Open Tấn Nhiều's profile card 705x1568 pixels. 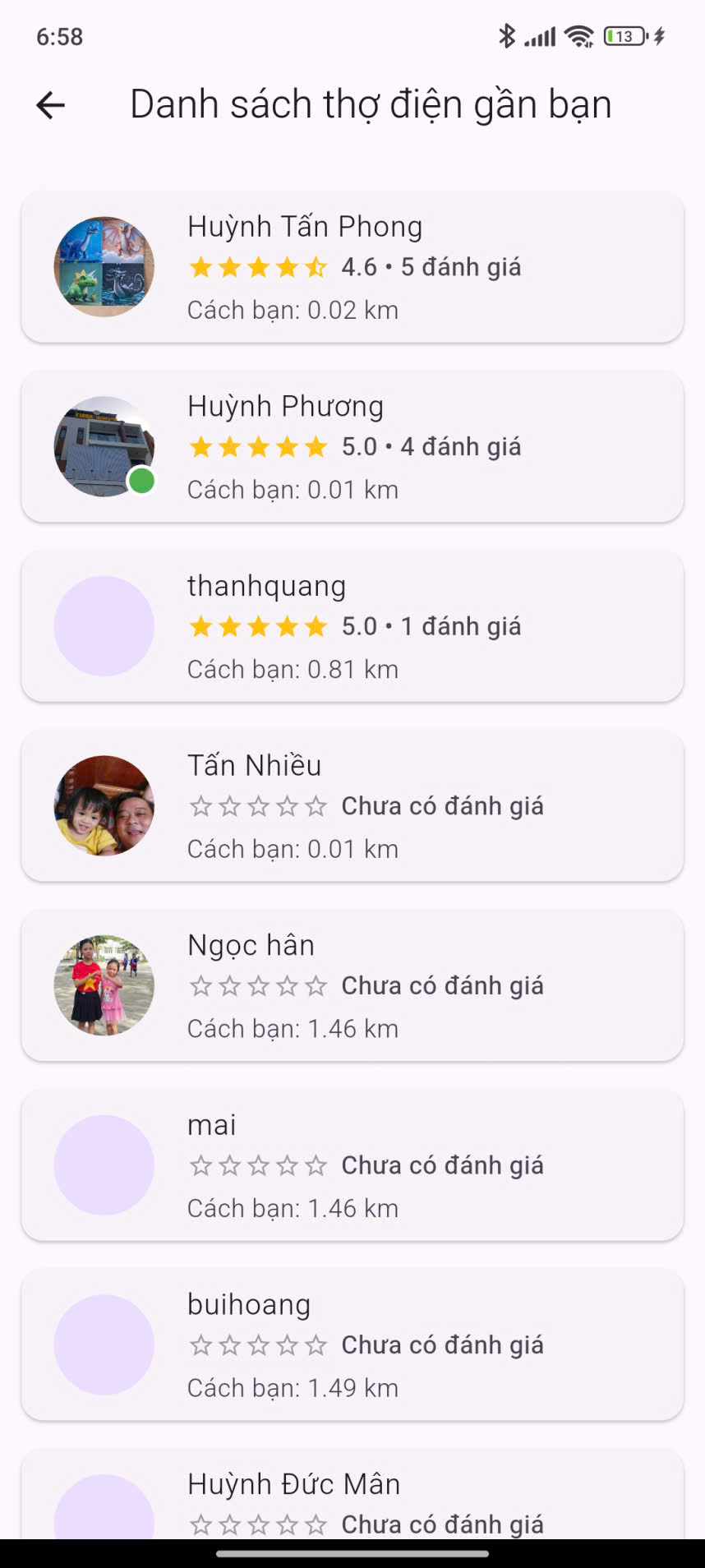[x=352, y=805]
